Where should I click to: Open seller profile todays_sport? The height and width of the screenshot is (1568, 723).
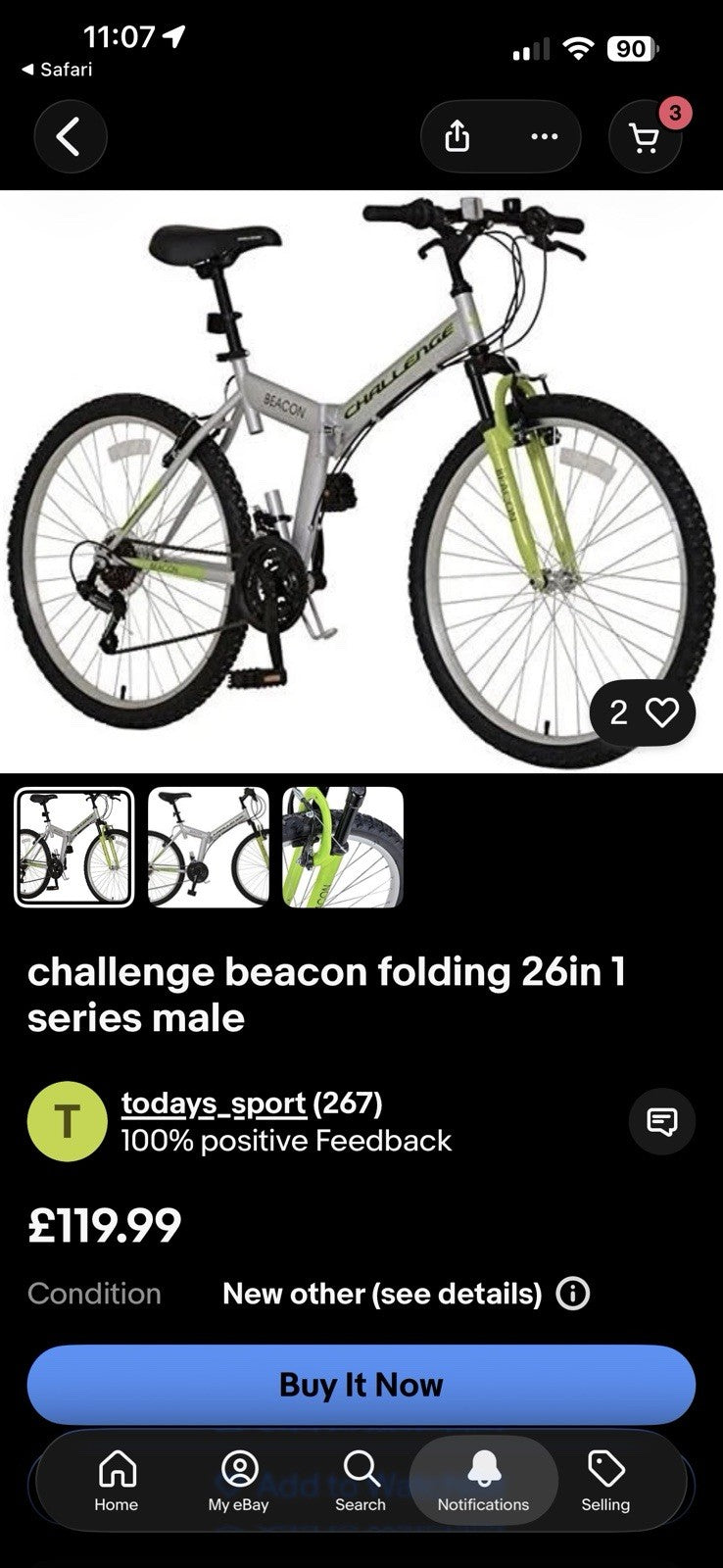(x=211, y=1102)
